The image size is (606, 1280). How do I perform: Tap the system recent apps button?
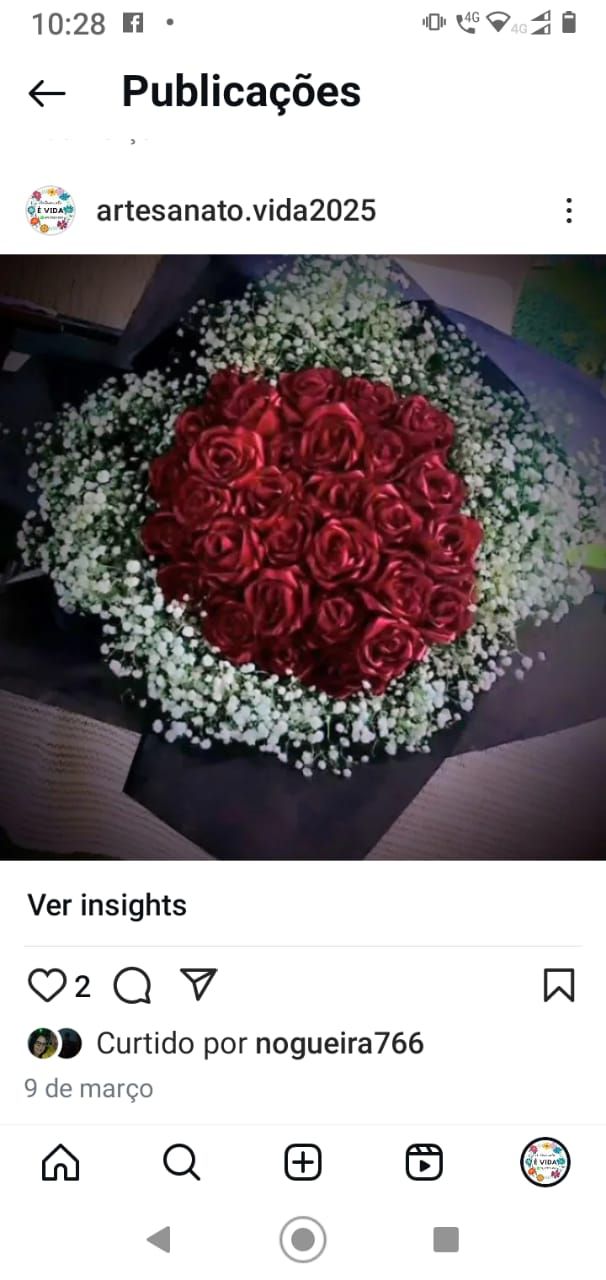(446, 1240)
